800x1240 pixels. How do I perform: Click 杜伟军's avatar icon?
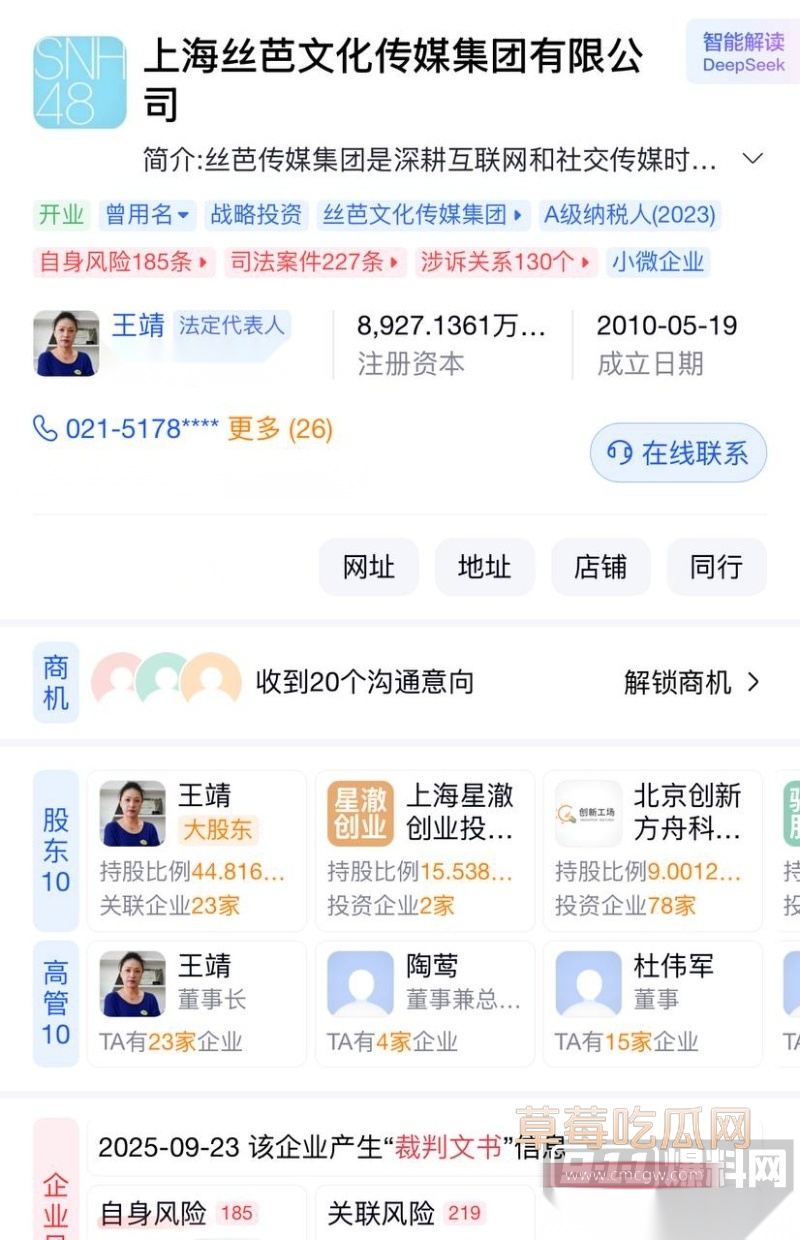click(587, 983)
